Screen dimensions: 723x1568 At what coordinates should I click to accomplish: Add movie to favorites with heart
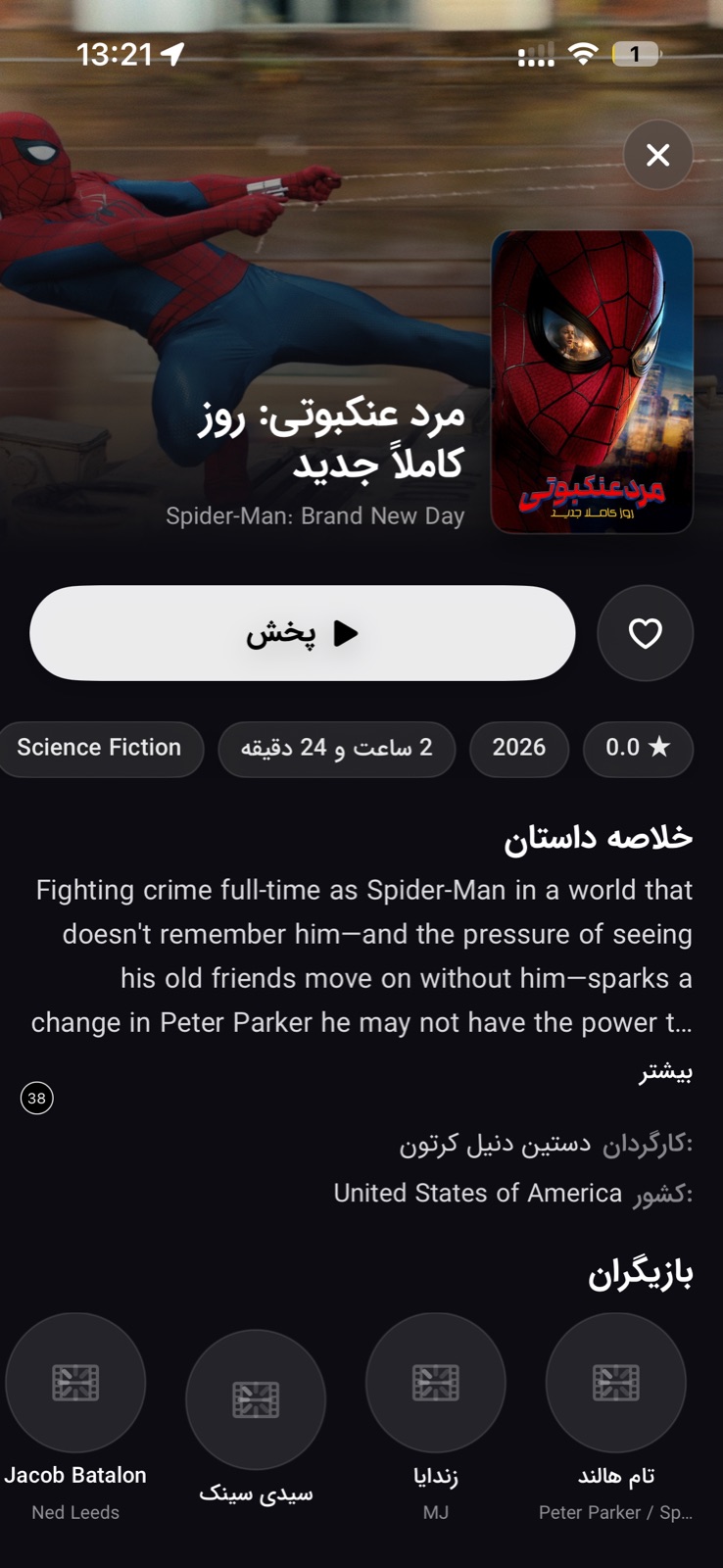tap(645, 633)
